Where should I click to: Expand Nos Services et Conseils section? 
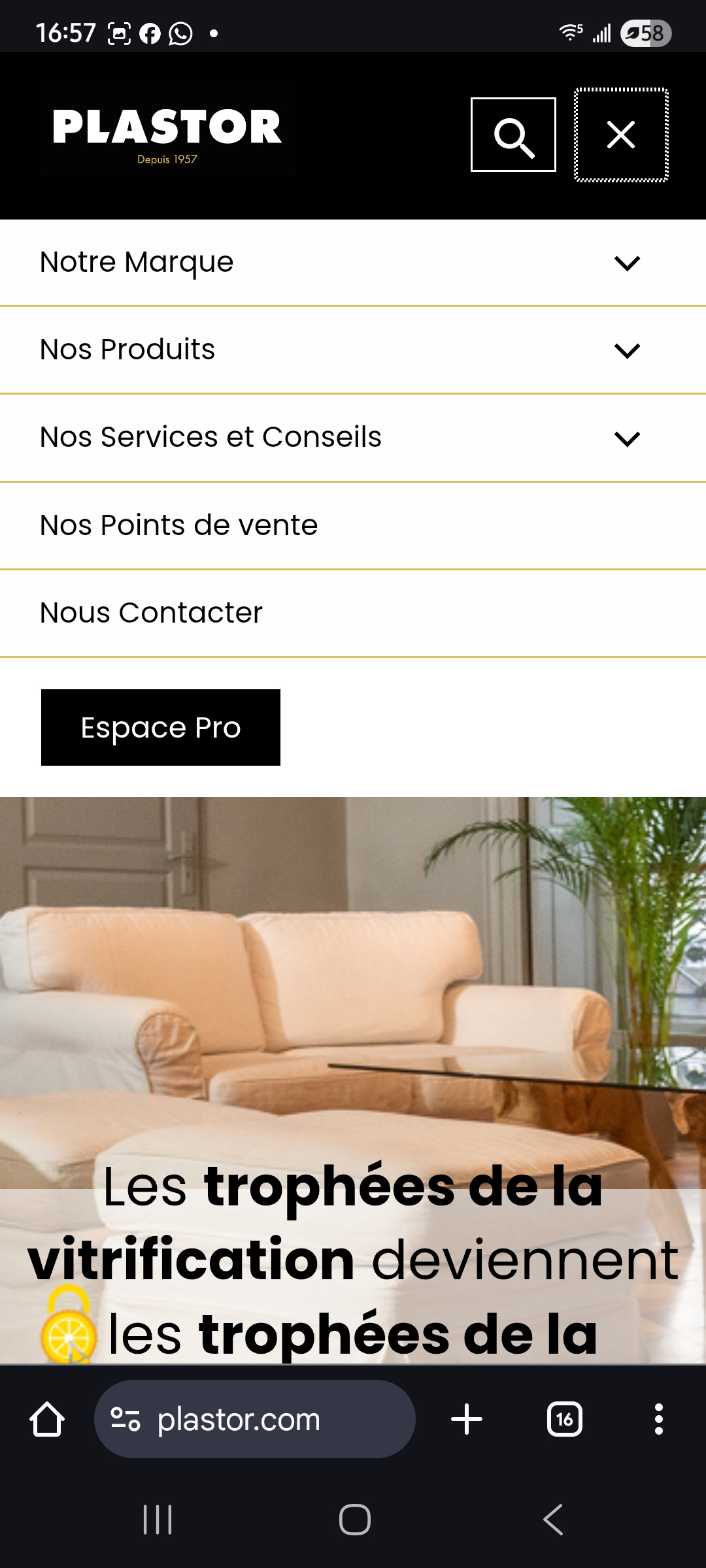(x=627, y=438)
